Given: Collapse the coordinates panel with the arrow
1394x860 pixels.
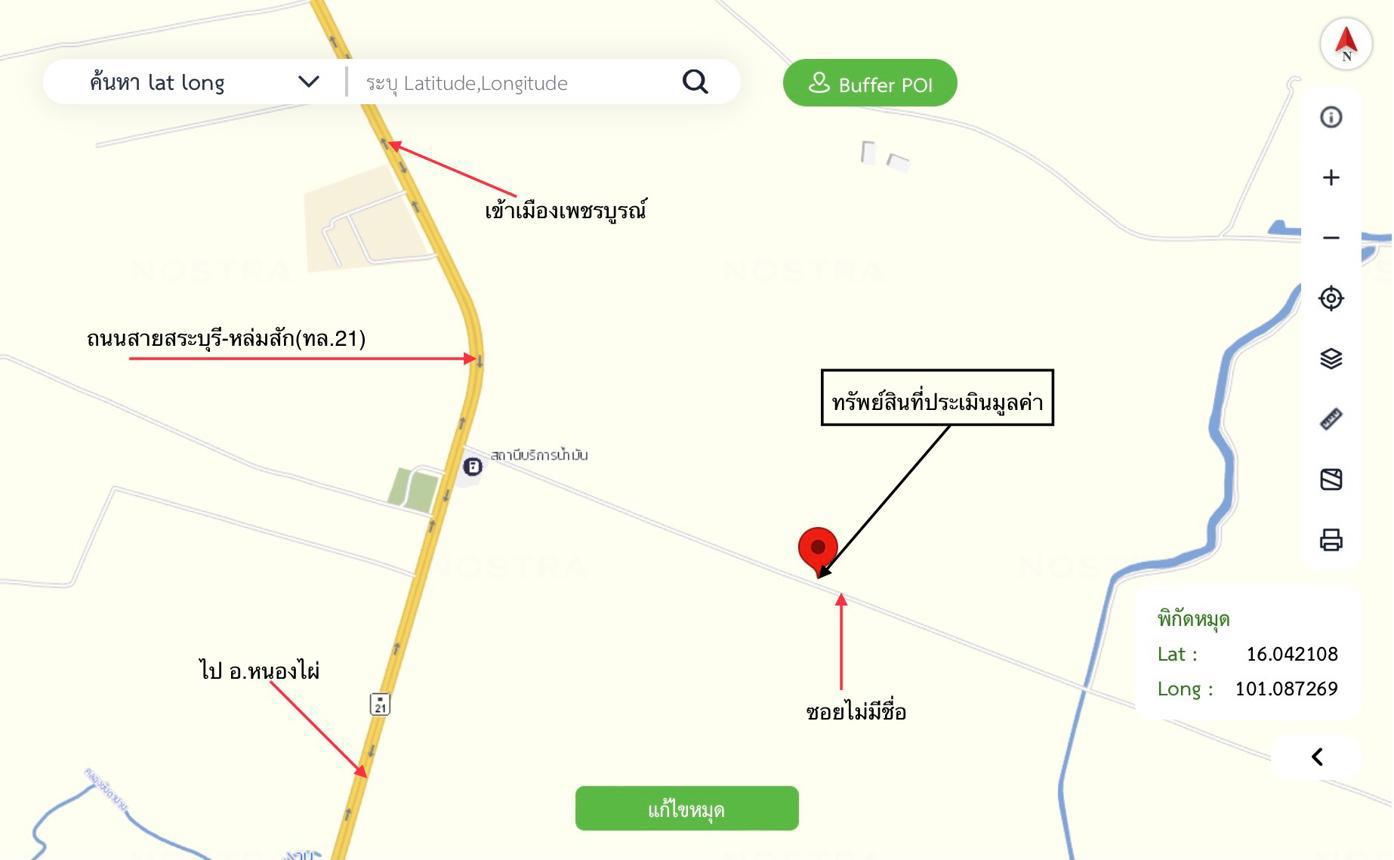Looking at the screenshot, I should [1317, 757].
